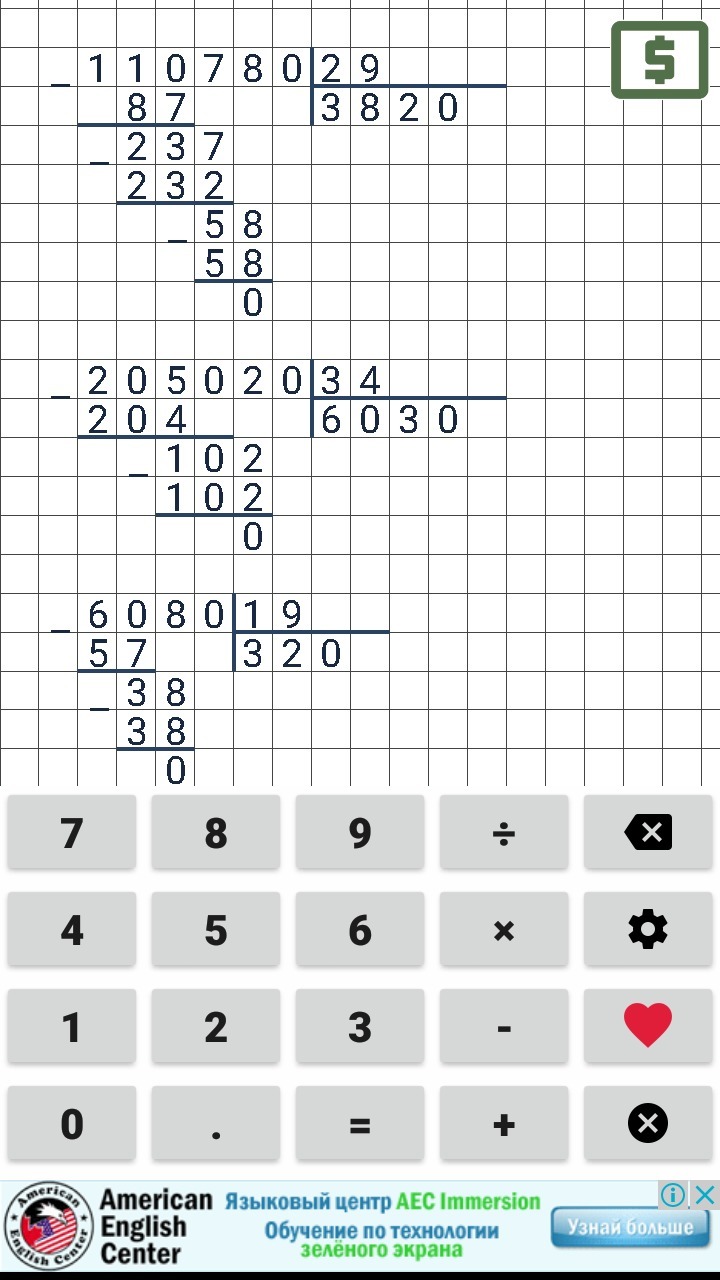Insert a decimal point

pos(216,1124)
